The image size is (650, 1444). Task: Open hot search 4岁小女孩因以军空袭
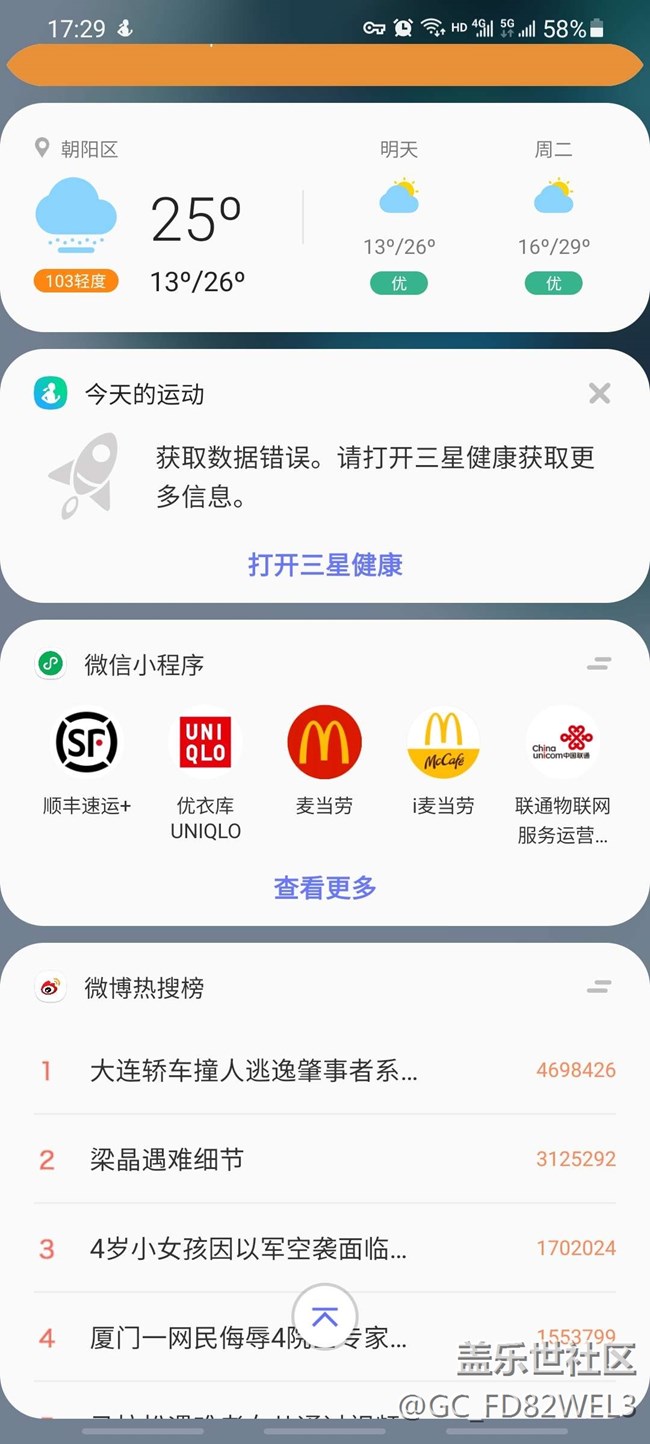click(x=248, y=1249)
